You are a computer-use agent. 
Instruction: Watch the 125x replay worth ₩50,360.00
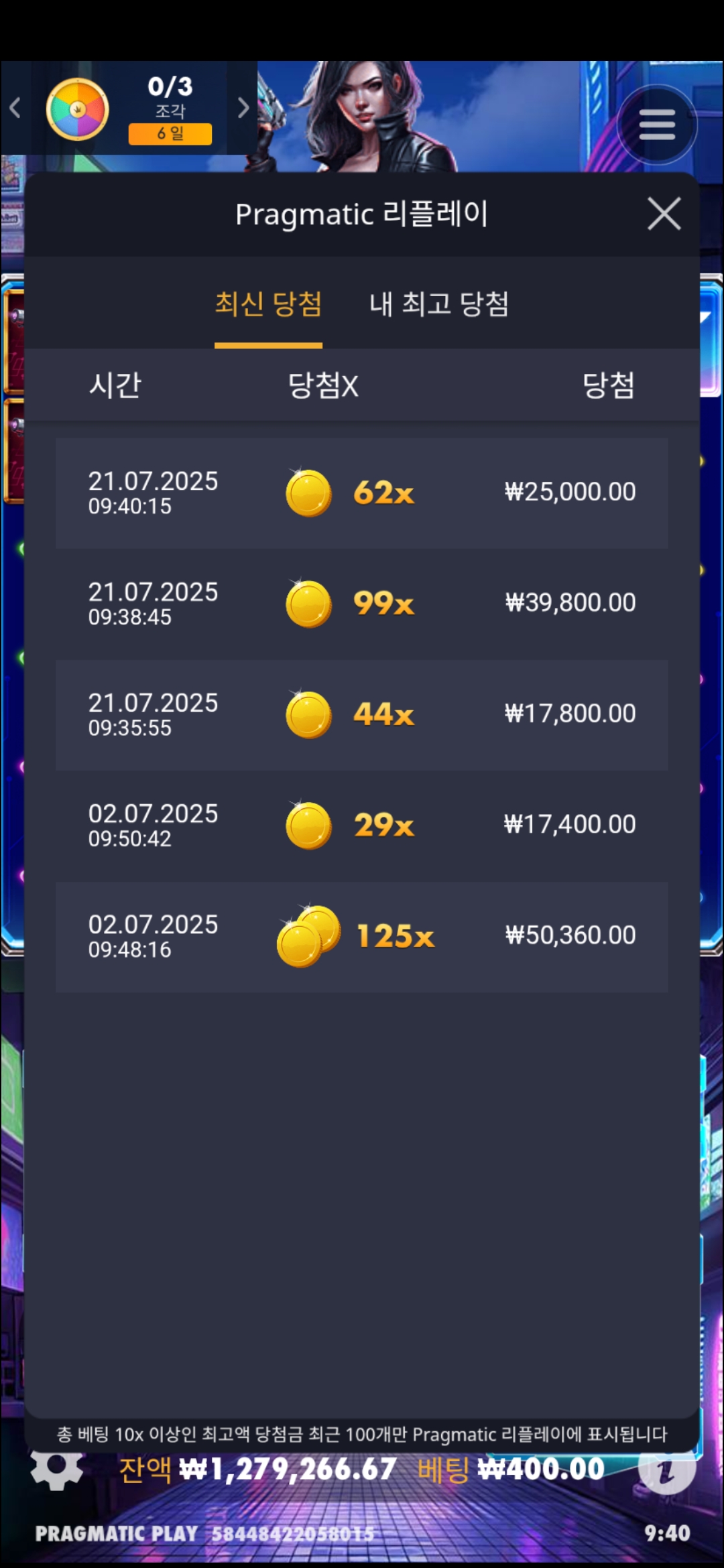(362, 936)
